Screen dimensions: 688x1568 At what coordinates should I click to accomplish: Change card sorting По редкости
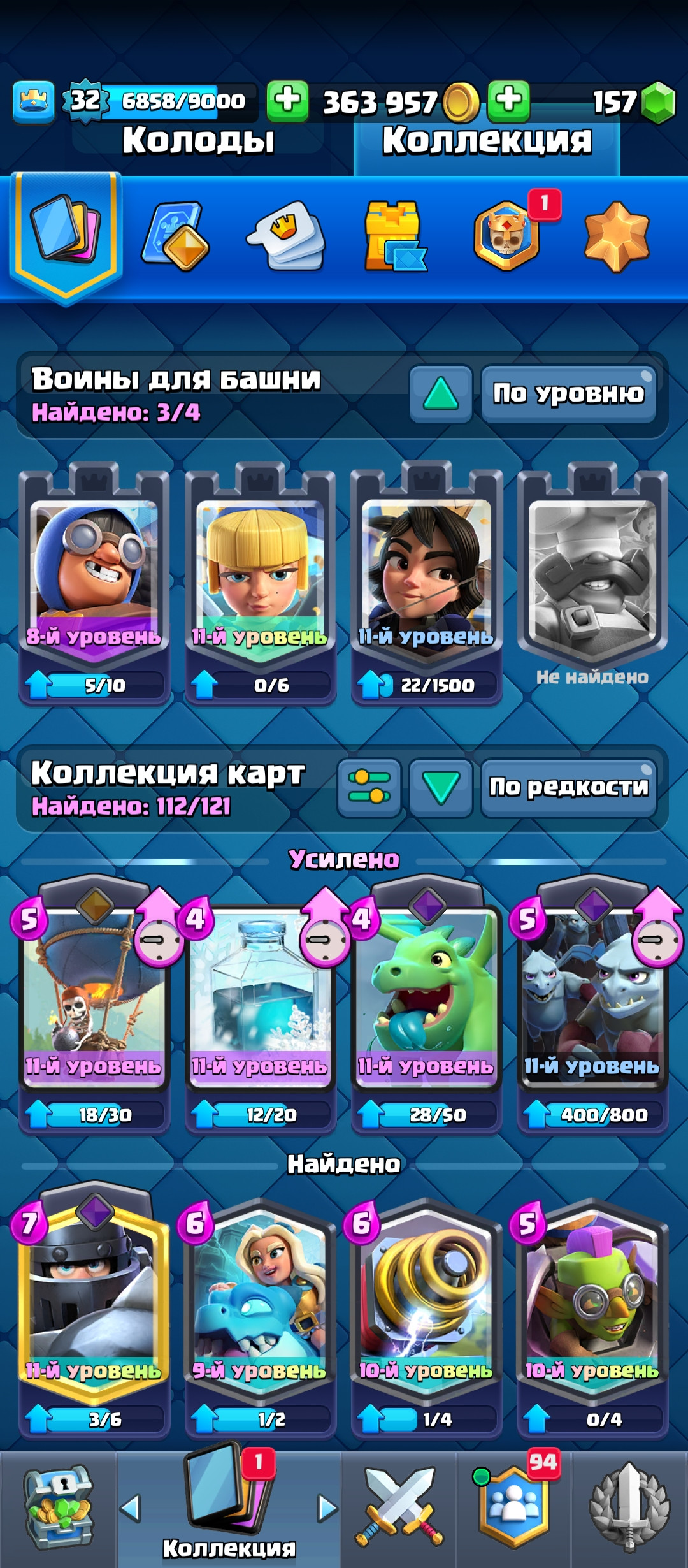pyautogui.click(x=568, y=787)
